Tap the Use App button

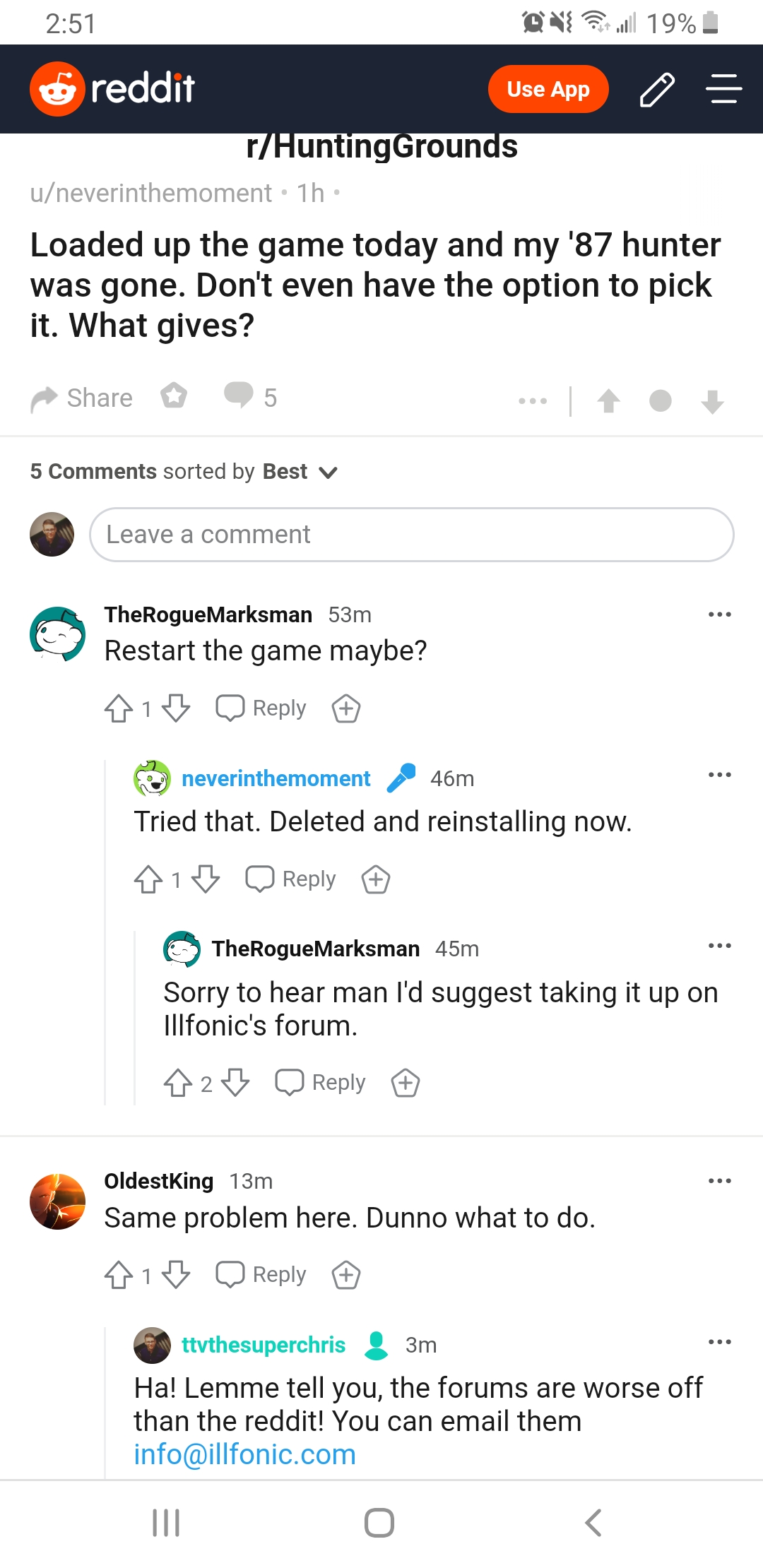tap(548, 89)
